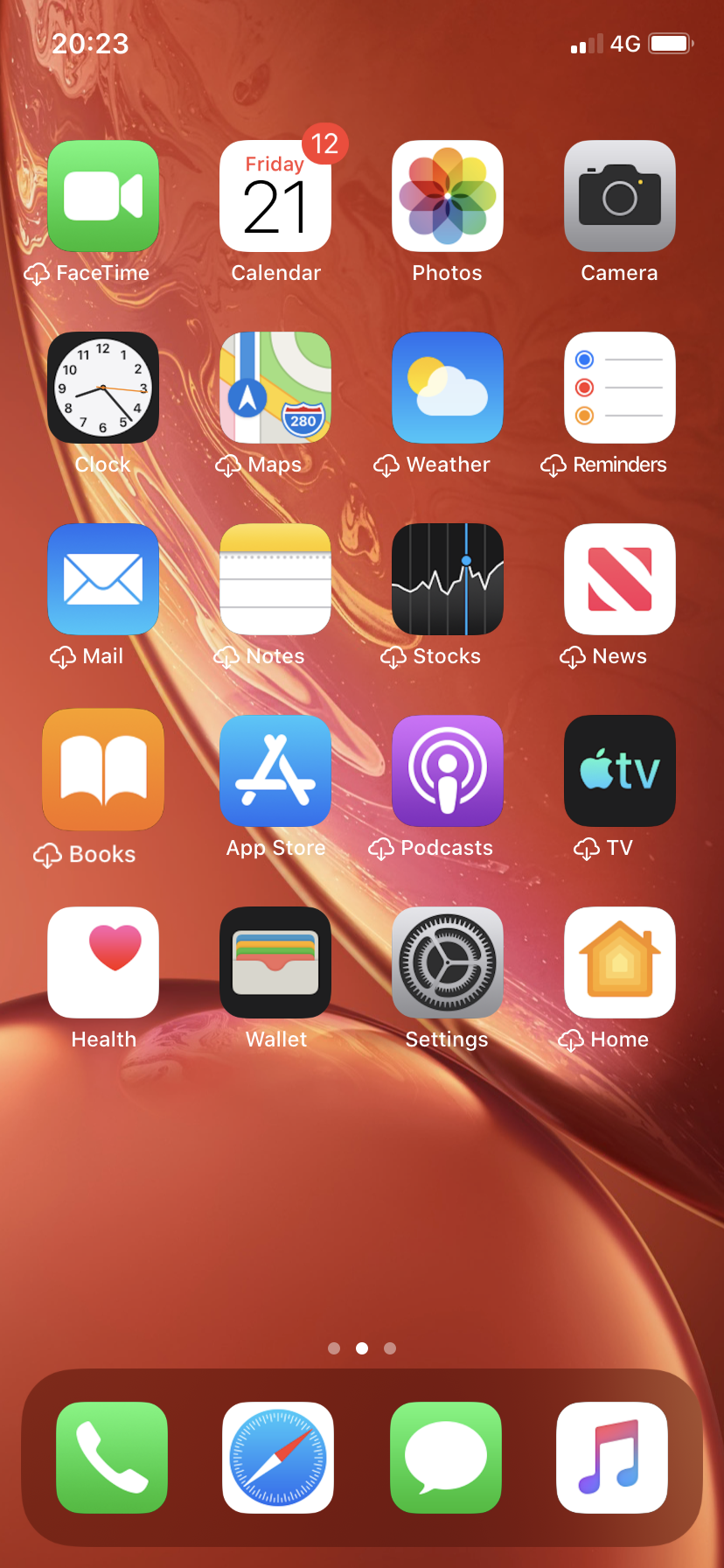The height and width of the screenshot is (1568, 724).
Task: Launch the Notes app
Action: 275,579
